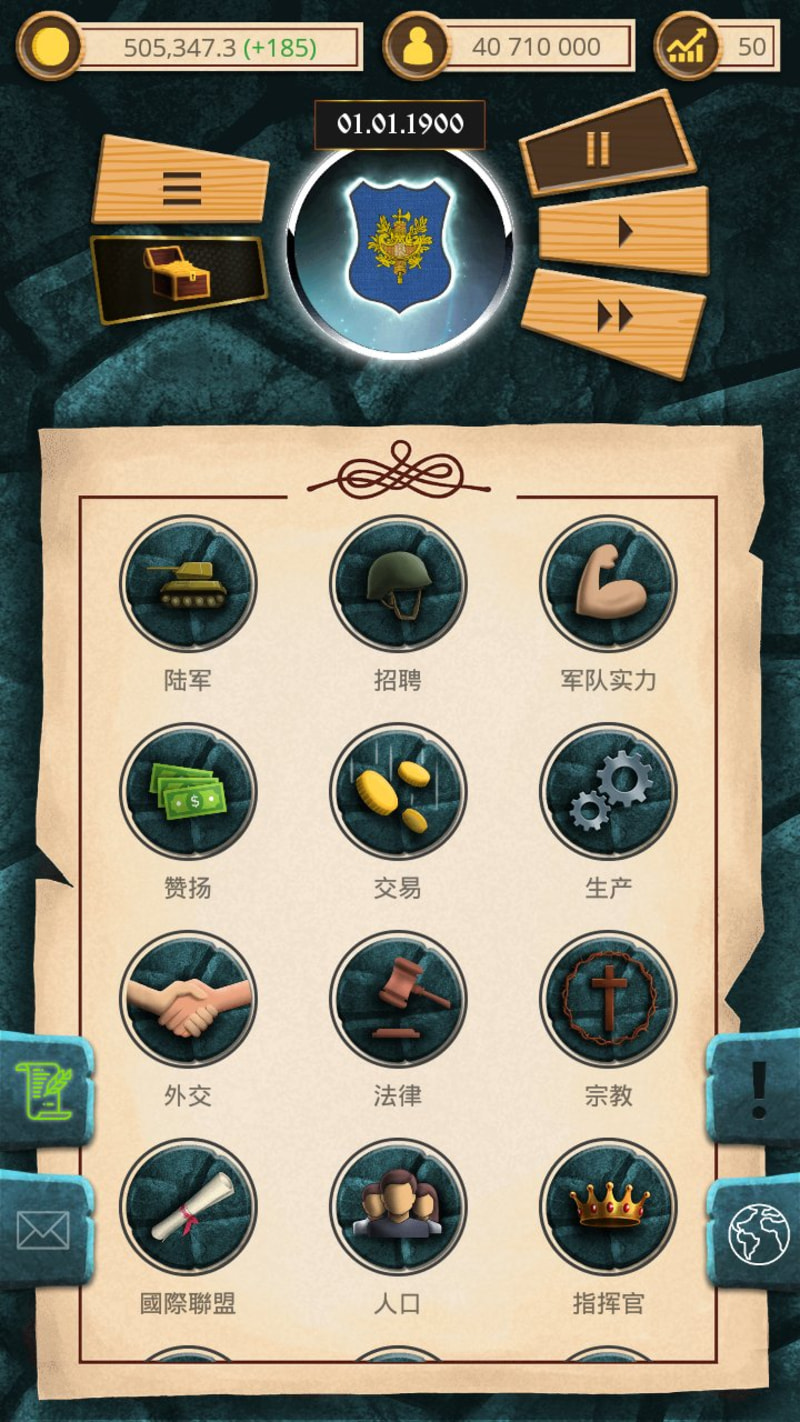Open the 外交 diplomacy menu
This screenshot has width=800, height=1422.
(188, 1000)
